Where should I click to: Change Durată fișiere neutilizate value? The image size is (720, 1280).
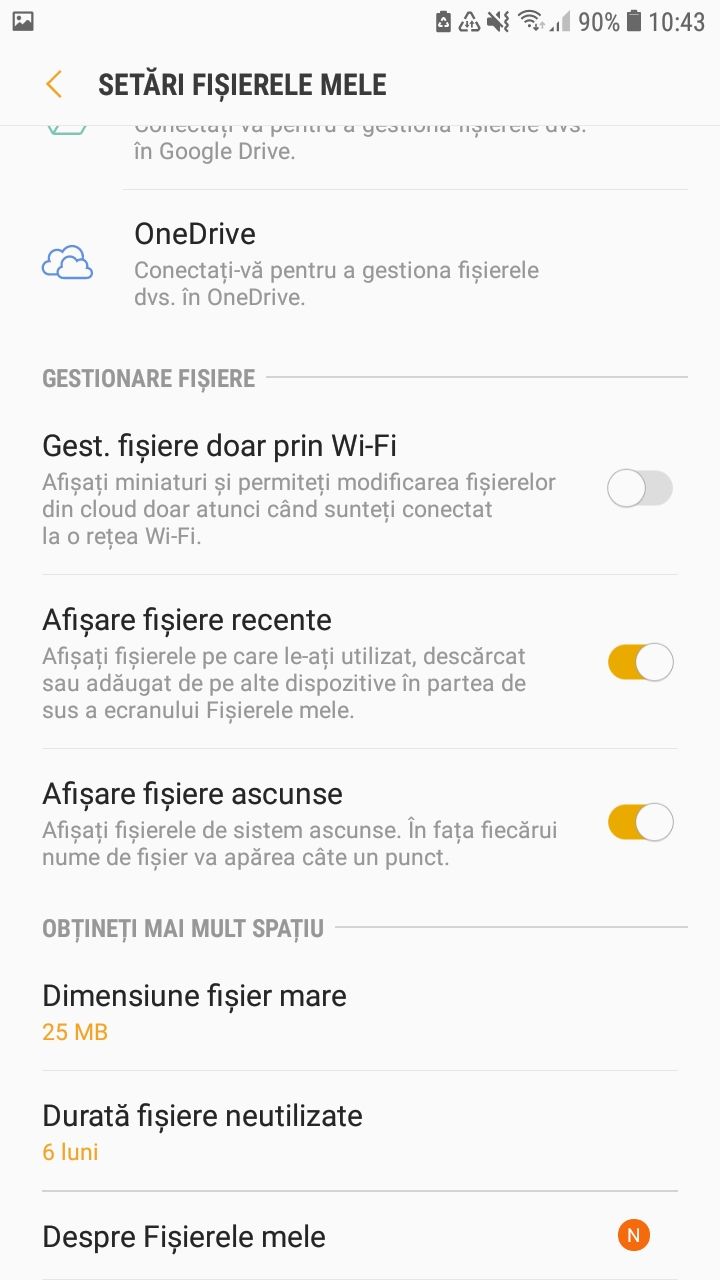tap(360, 1132)
